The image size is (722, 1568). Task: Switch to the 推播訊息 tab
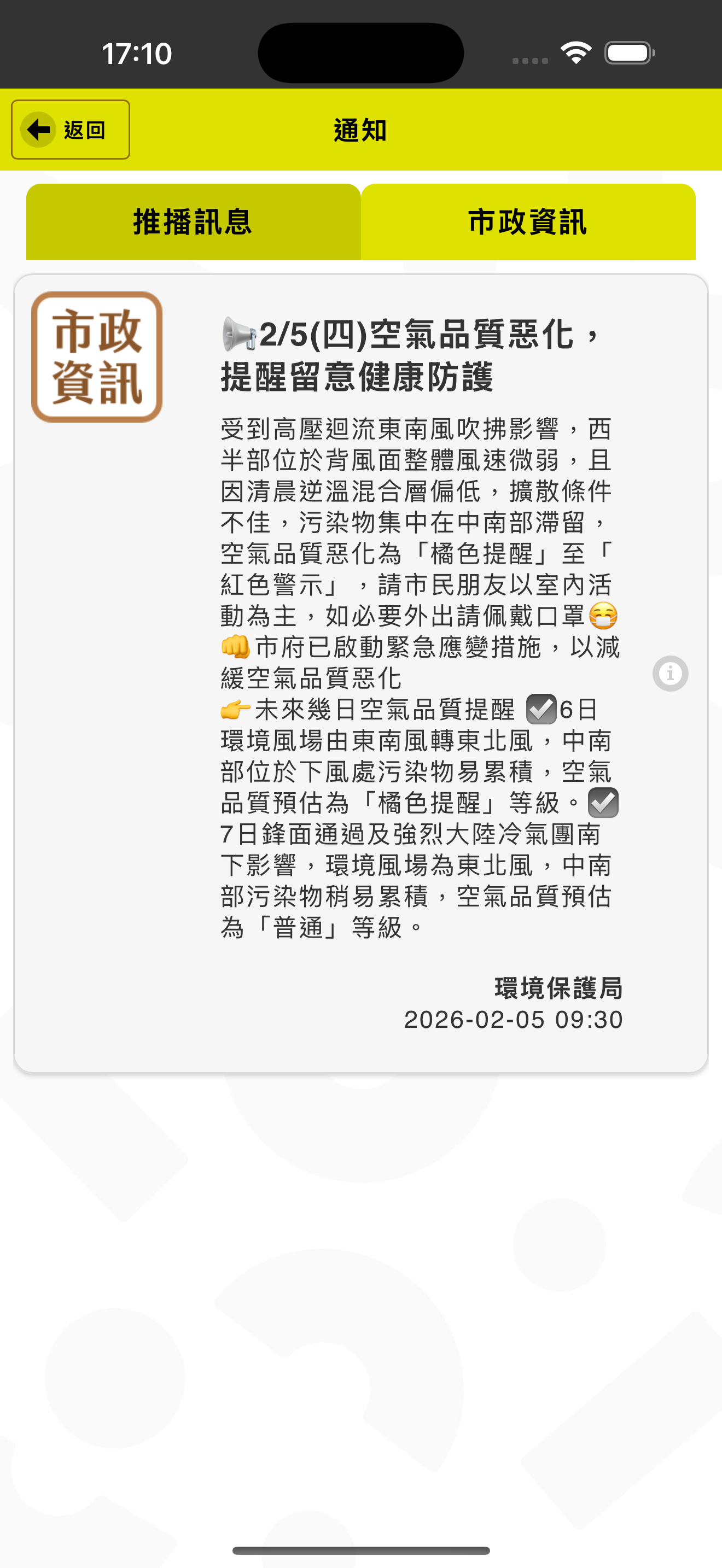click(x=192, y=221)
